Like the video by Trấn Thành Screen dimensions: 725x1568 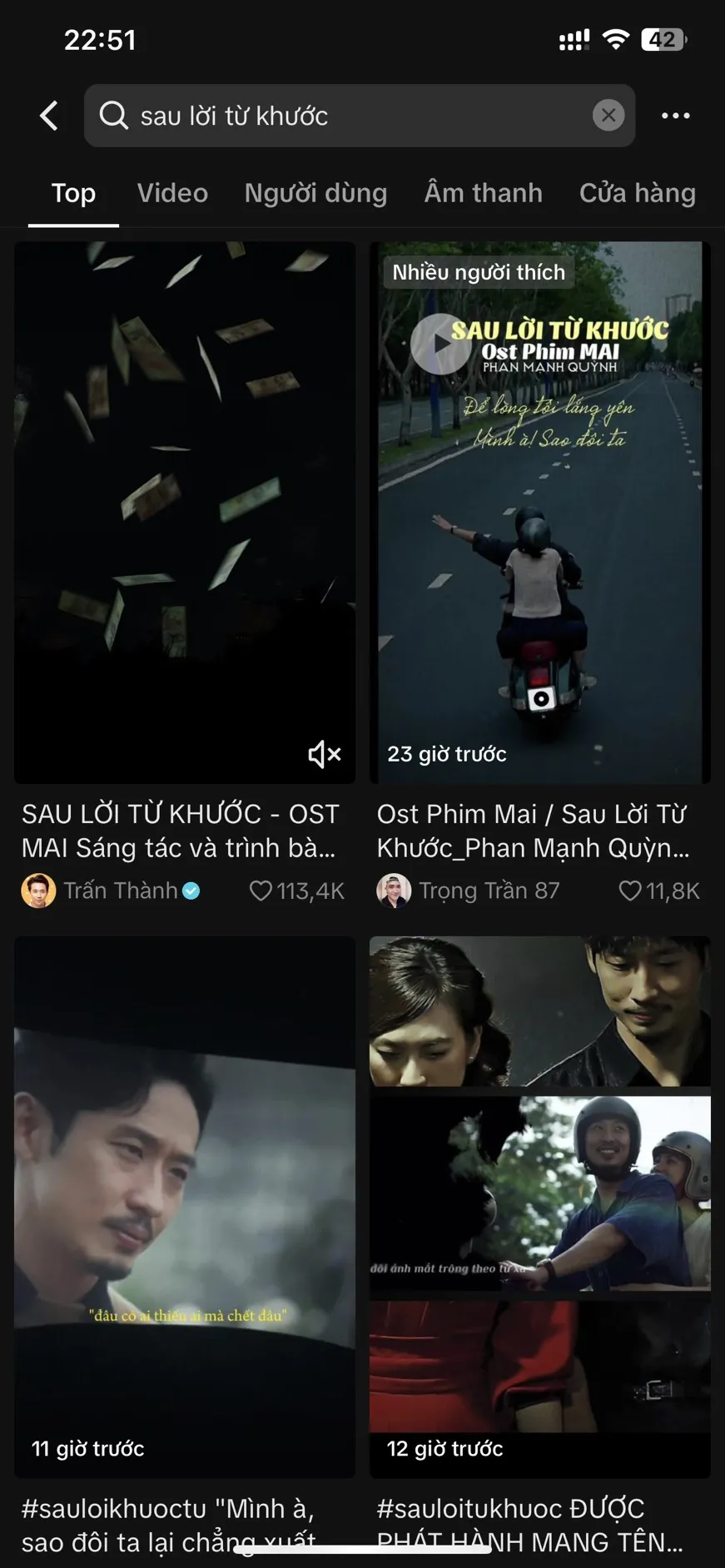[261, 891]
